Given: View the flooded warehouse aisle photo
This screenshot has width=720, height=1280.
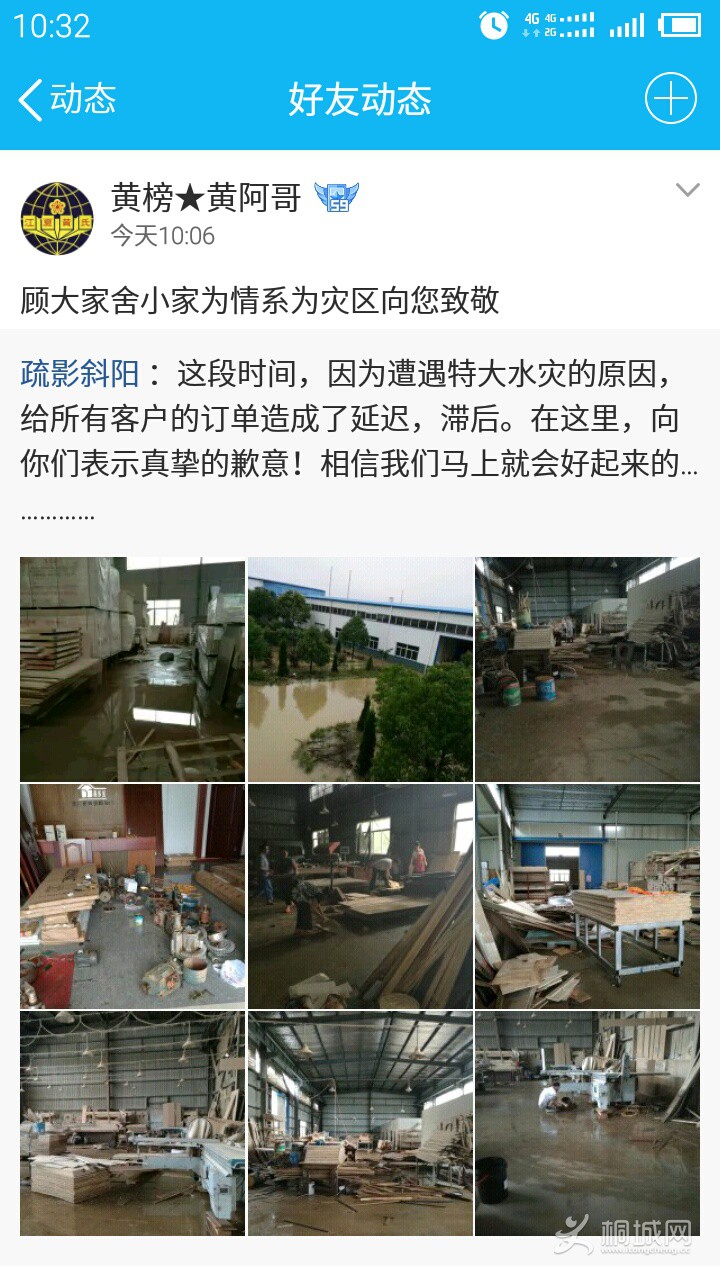Looking at the screenshot, I should click(x=132, y=669).
